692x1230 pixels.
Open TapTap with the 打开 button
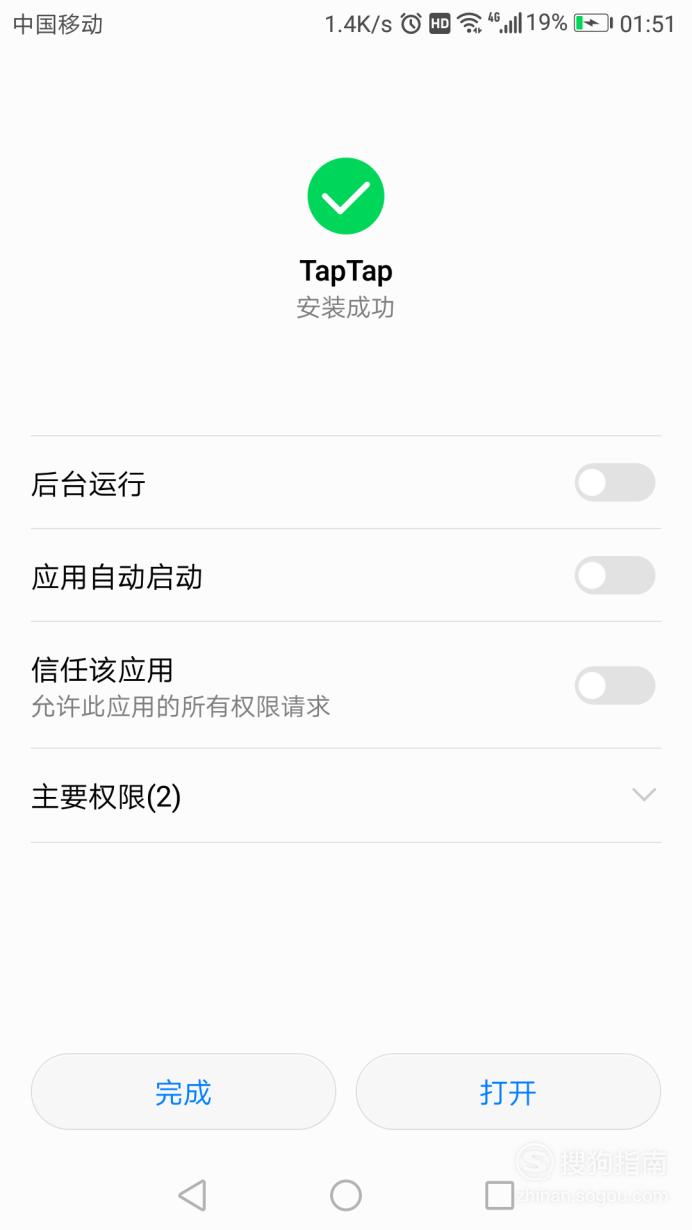(508, 1092)
